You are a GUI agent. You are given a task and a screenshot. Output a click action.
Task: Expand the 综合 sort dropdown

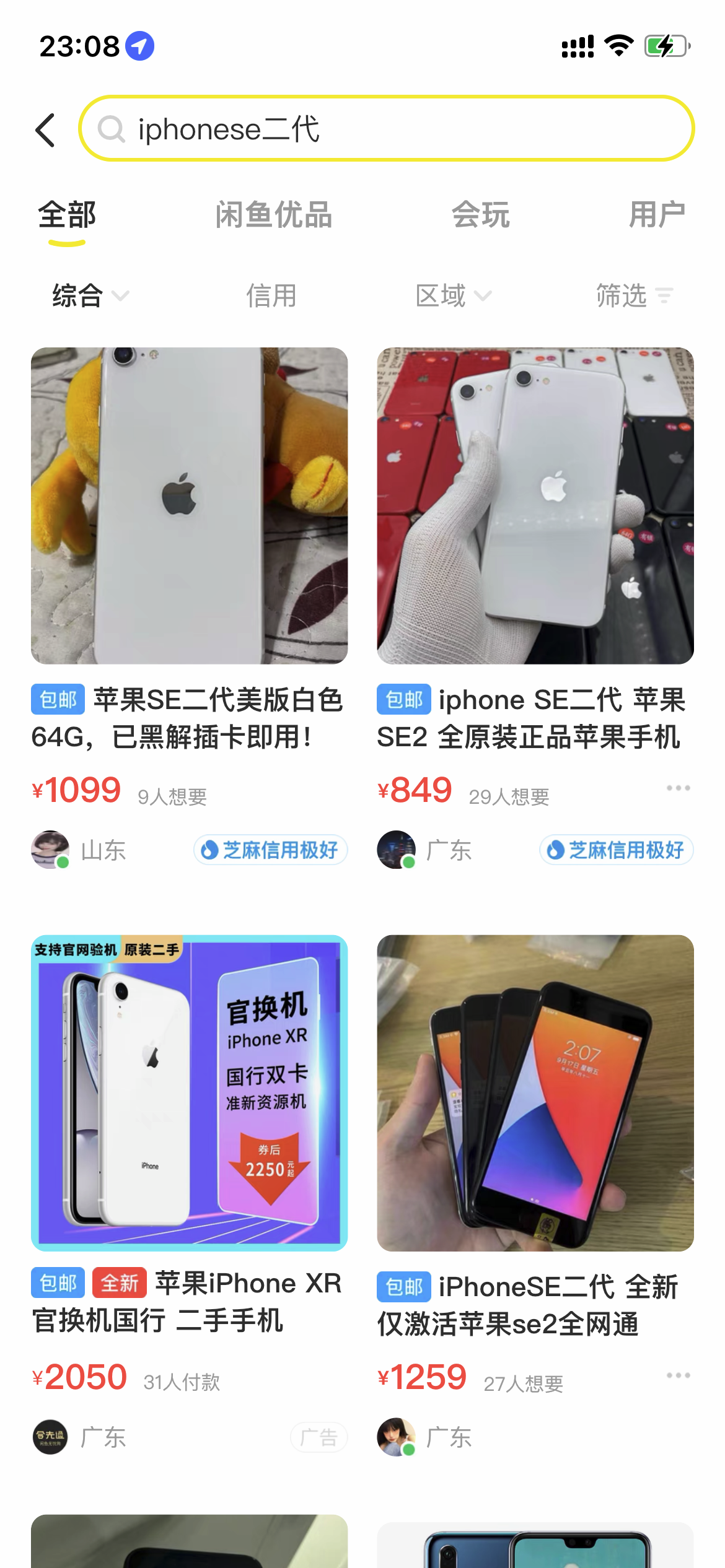click(x=90, y=295)
